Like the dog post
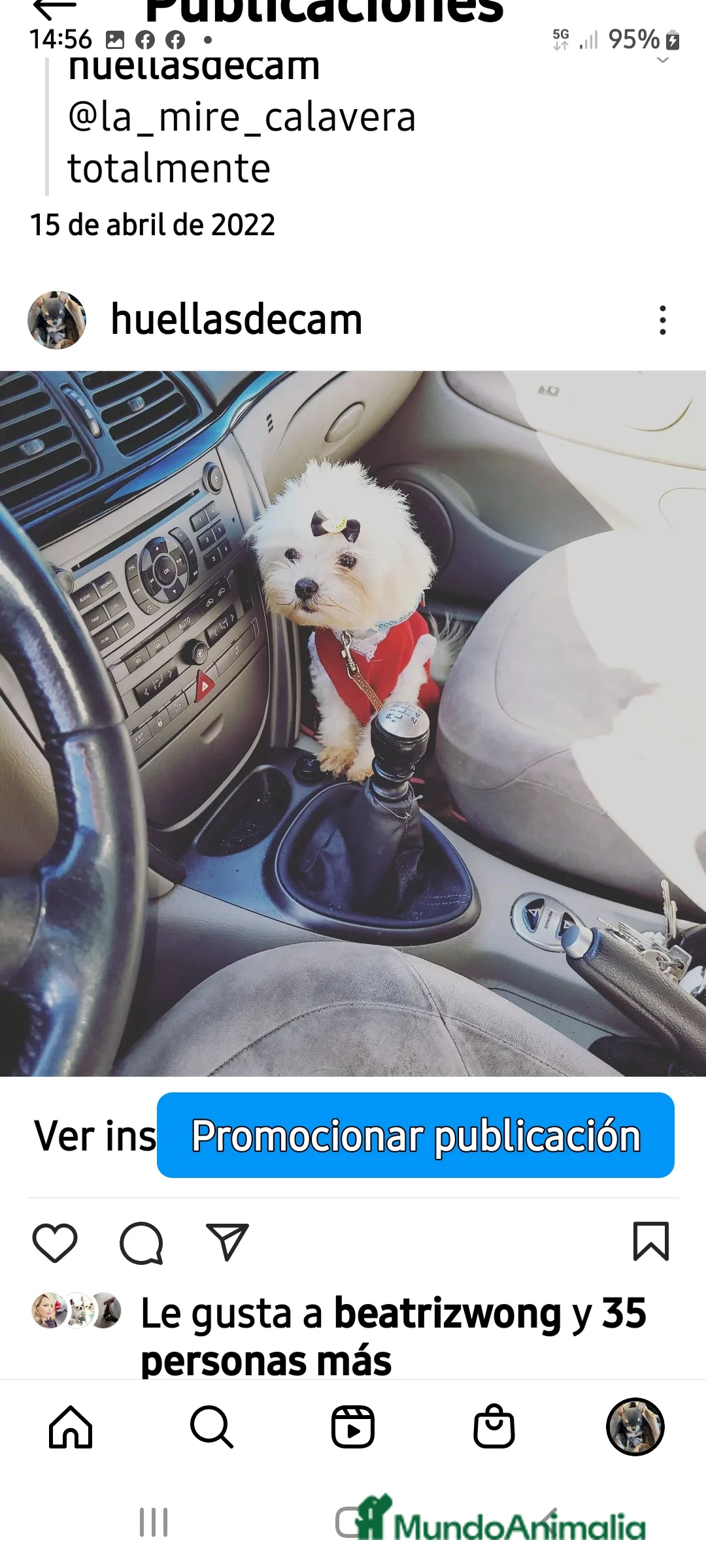 [55, 1242]
